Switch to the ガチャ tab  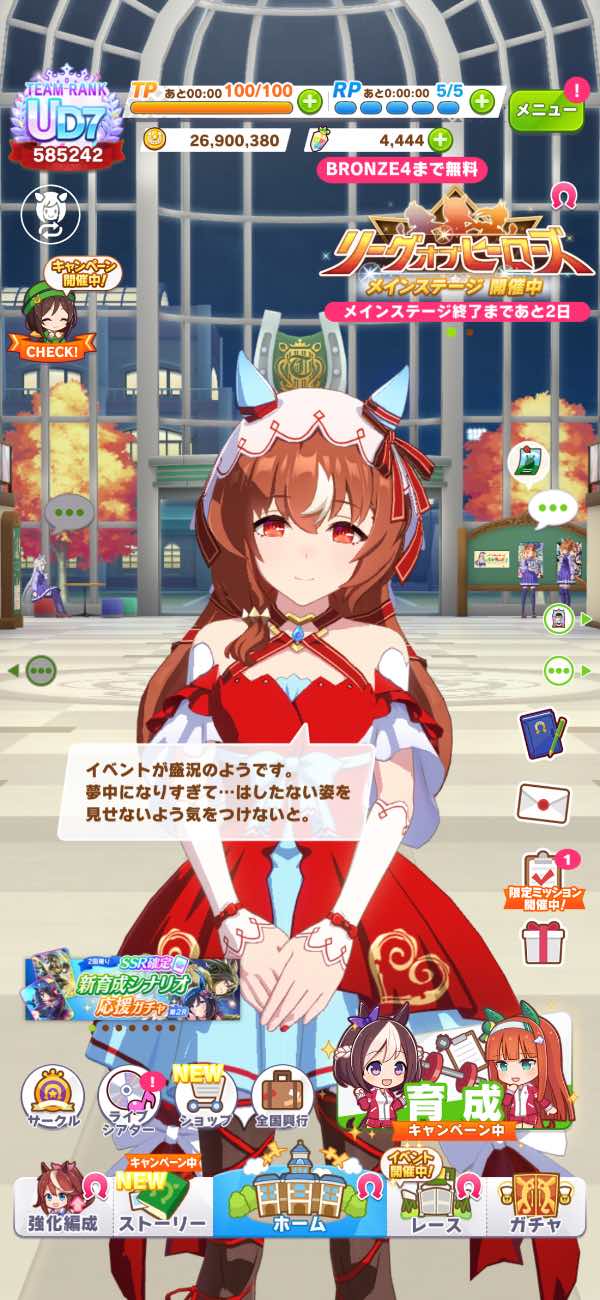(536, 1203)
